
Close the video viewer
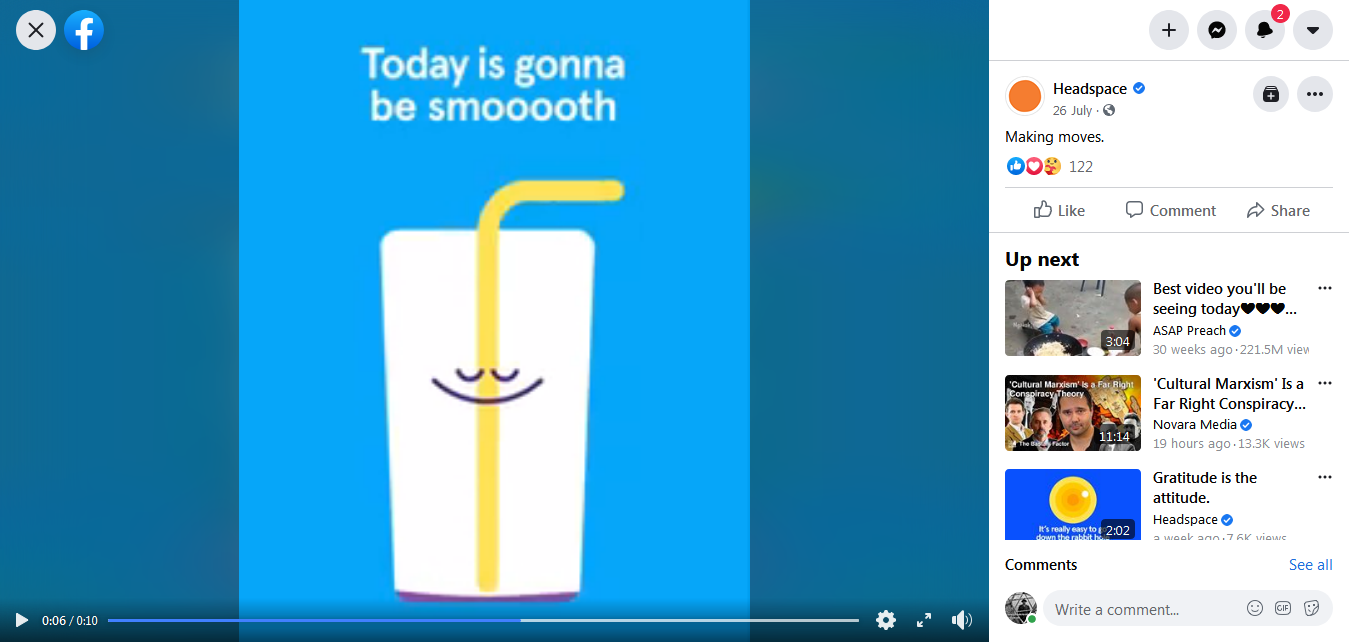click(36, 30)
